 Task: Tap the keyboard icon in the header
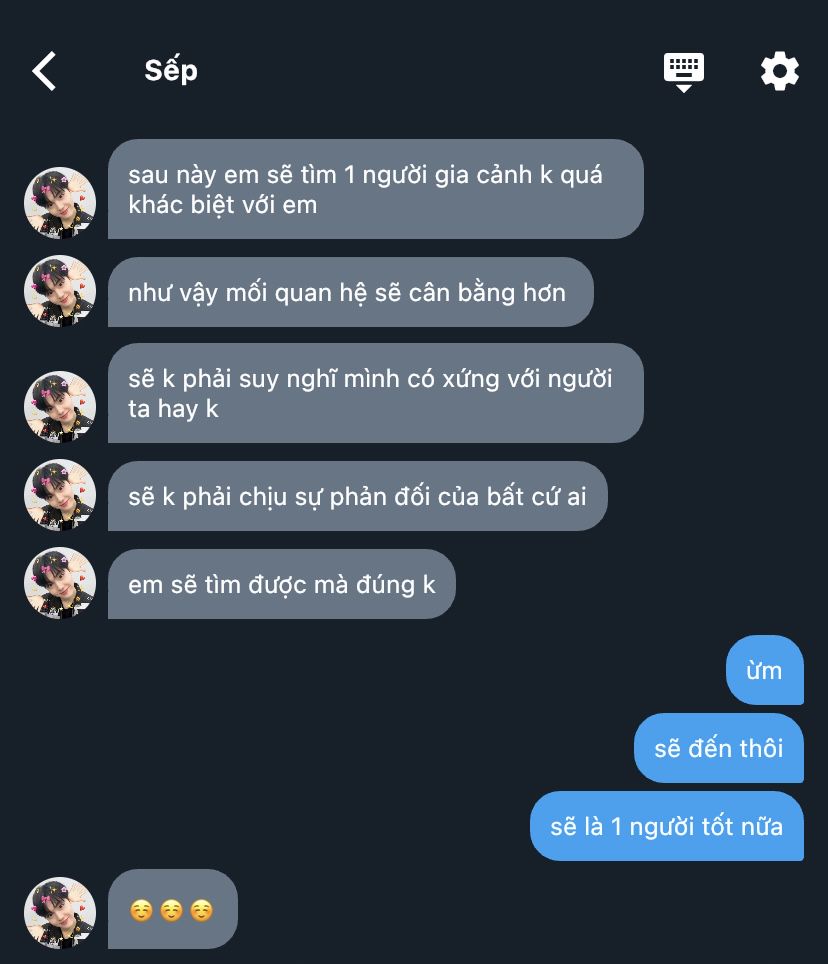click(x=684, y=71)
